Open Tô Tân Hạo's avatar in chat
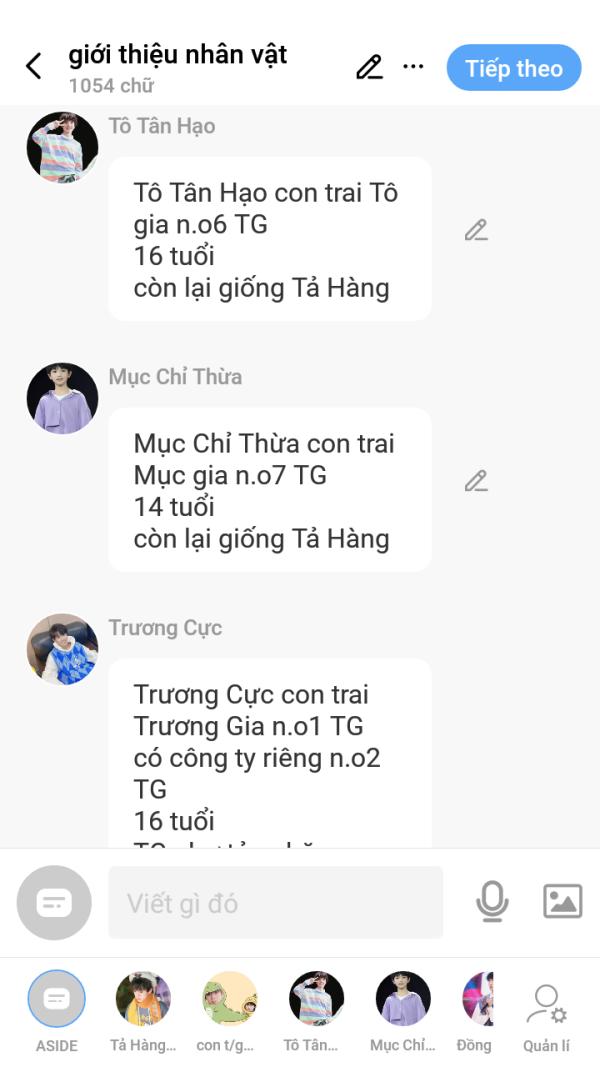 coord(62,147)
